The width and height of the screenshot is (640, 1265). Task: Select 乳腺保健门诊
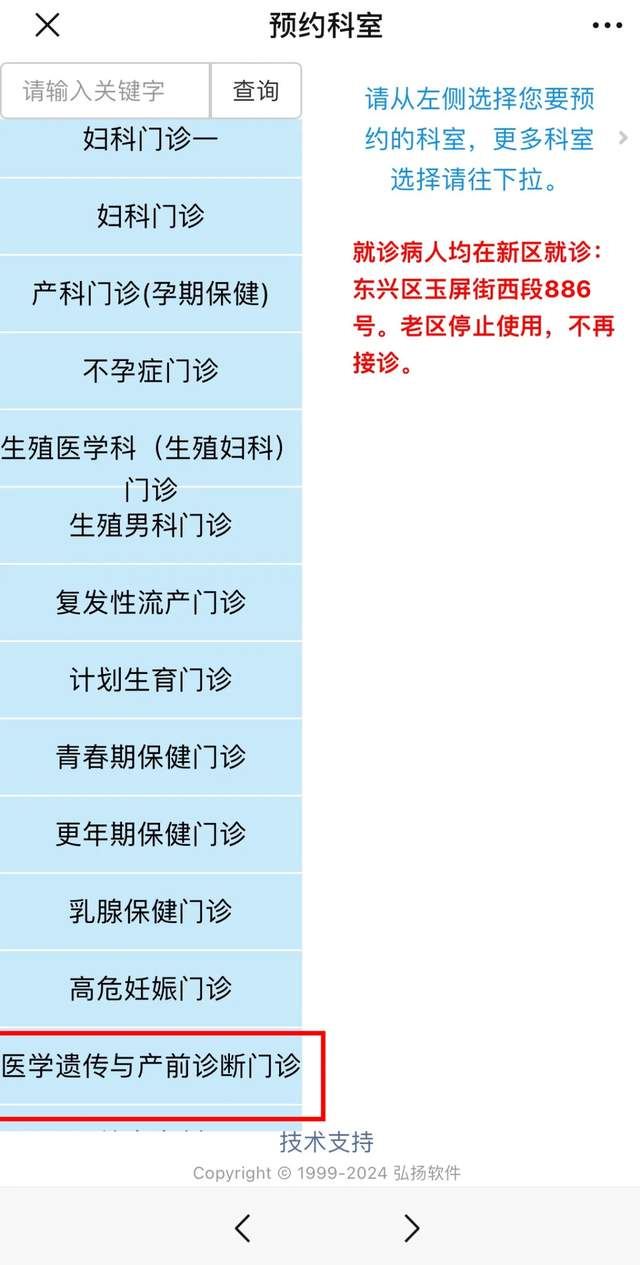point(150,911)
